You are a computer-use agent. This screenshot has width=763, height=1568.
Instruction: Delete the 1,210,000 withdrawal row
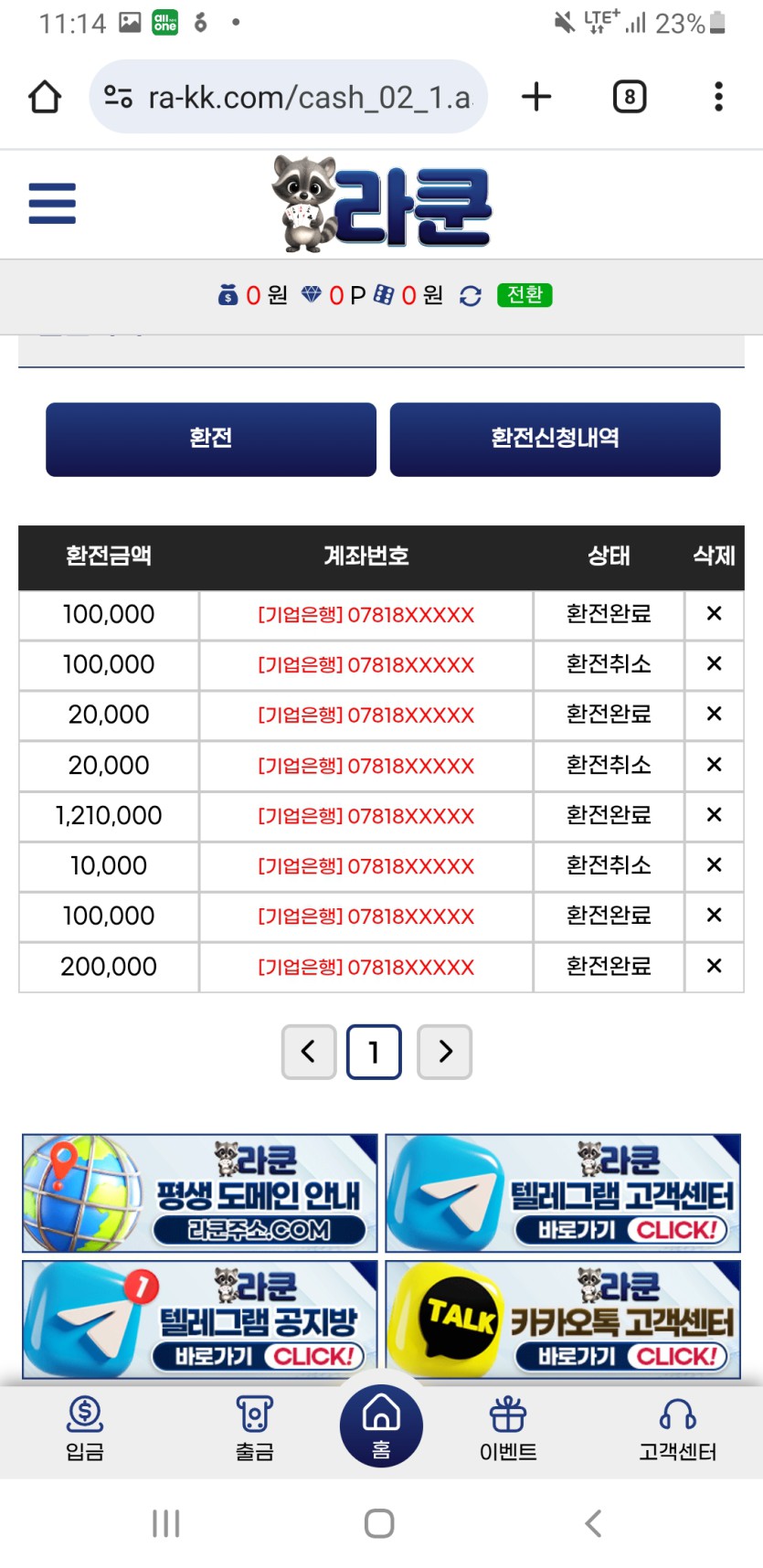(714, 815)
